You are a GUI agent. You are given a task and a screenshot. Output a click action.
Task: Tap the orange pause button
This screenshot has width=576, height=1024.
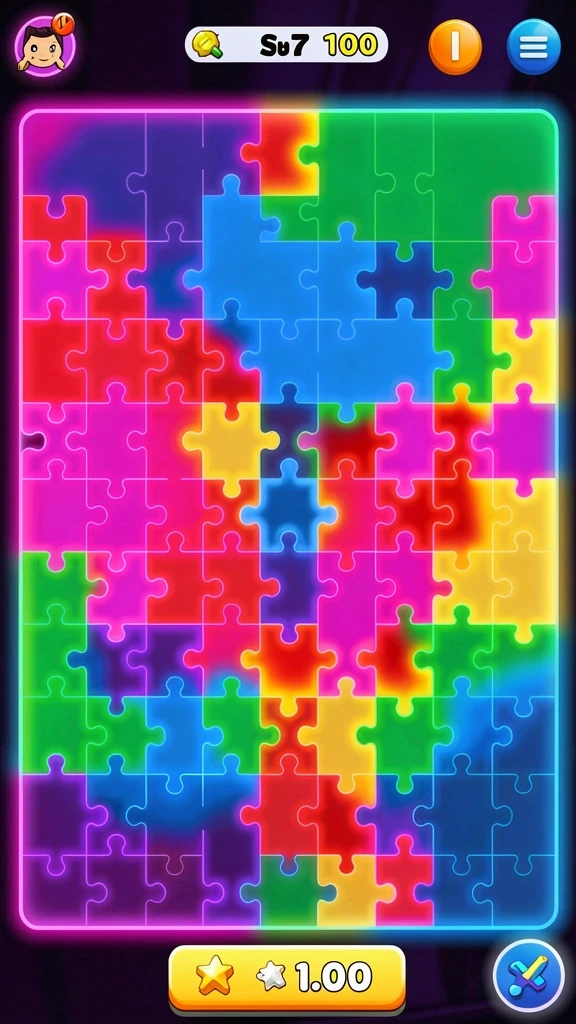tap(455, 46)
